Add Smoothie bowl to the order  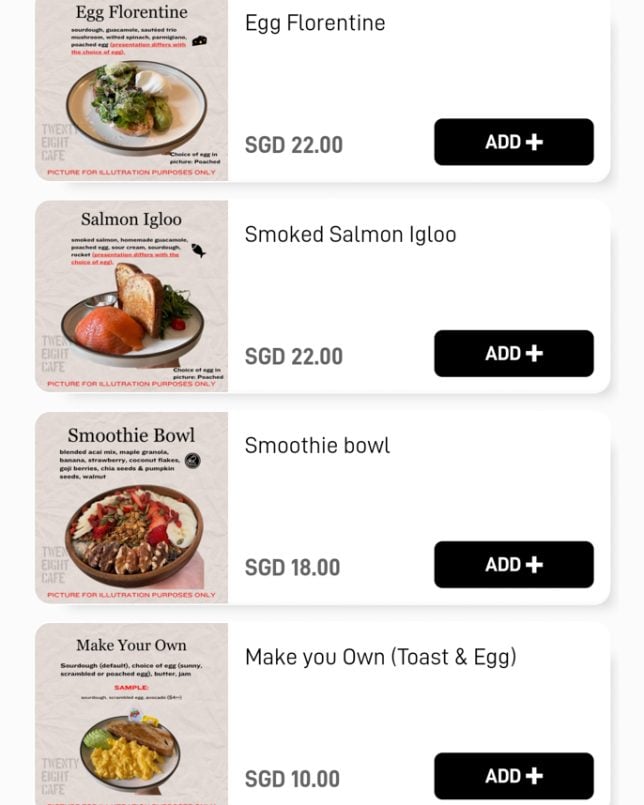[513, 564]
